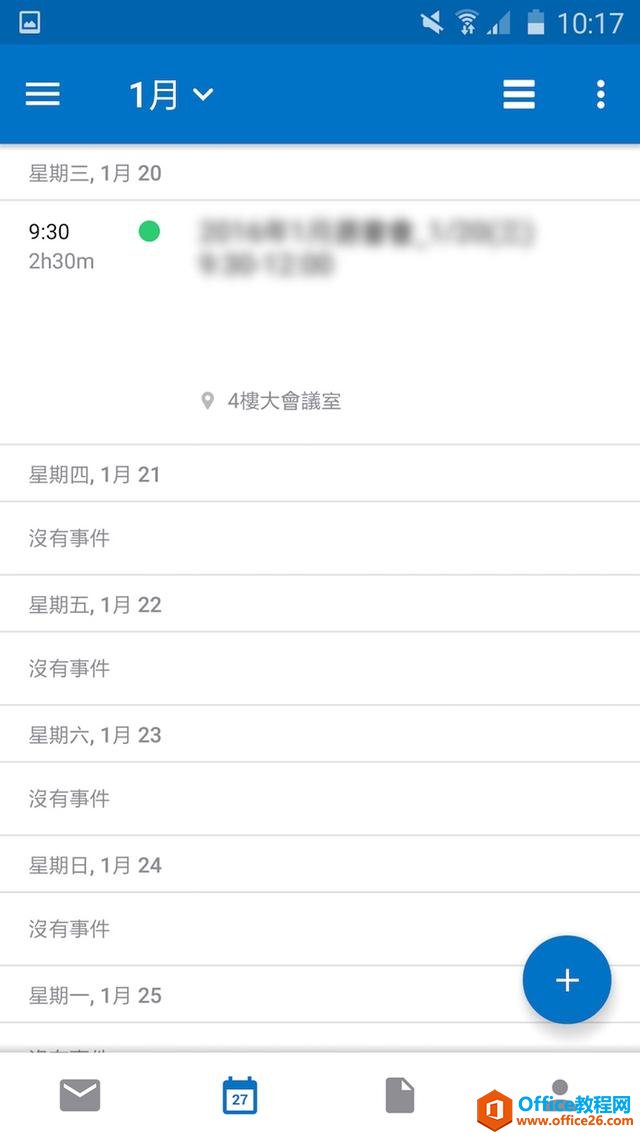This screenshot has height=1138, width=640.
Task: Go to the Files tab
Action: [400, 1096]
